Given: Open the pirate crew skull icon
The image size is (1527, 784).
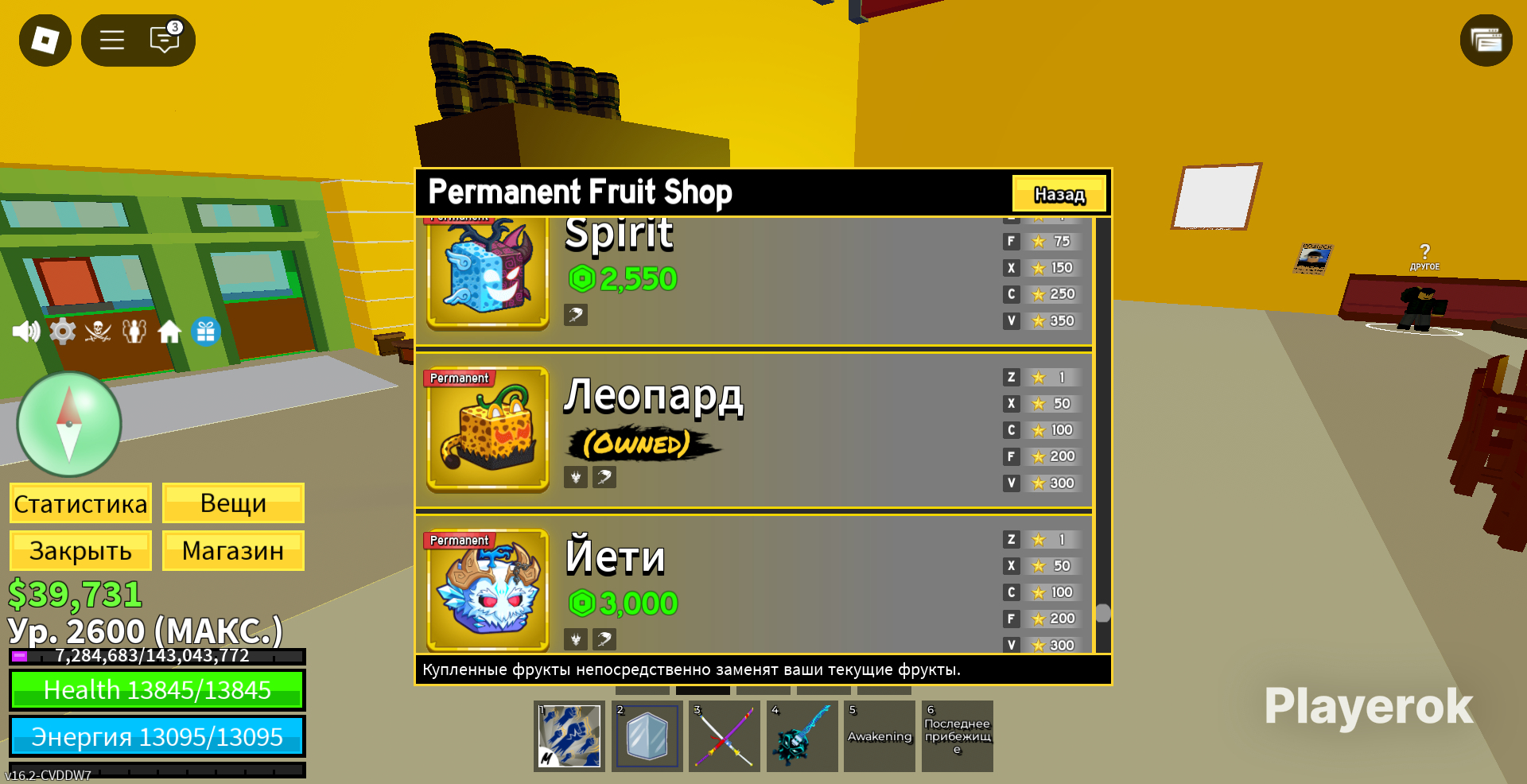Looking at the screenshot, I should (98, 331).
